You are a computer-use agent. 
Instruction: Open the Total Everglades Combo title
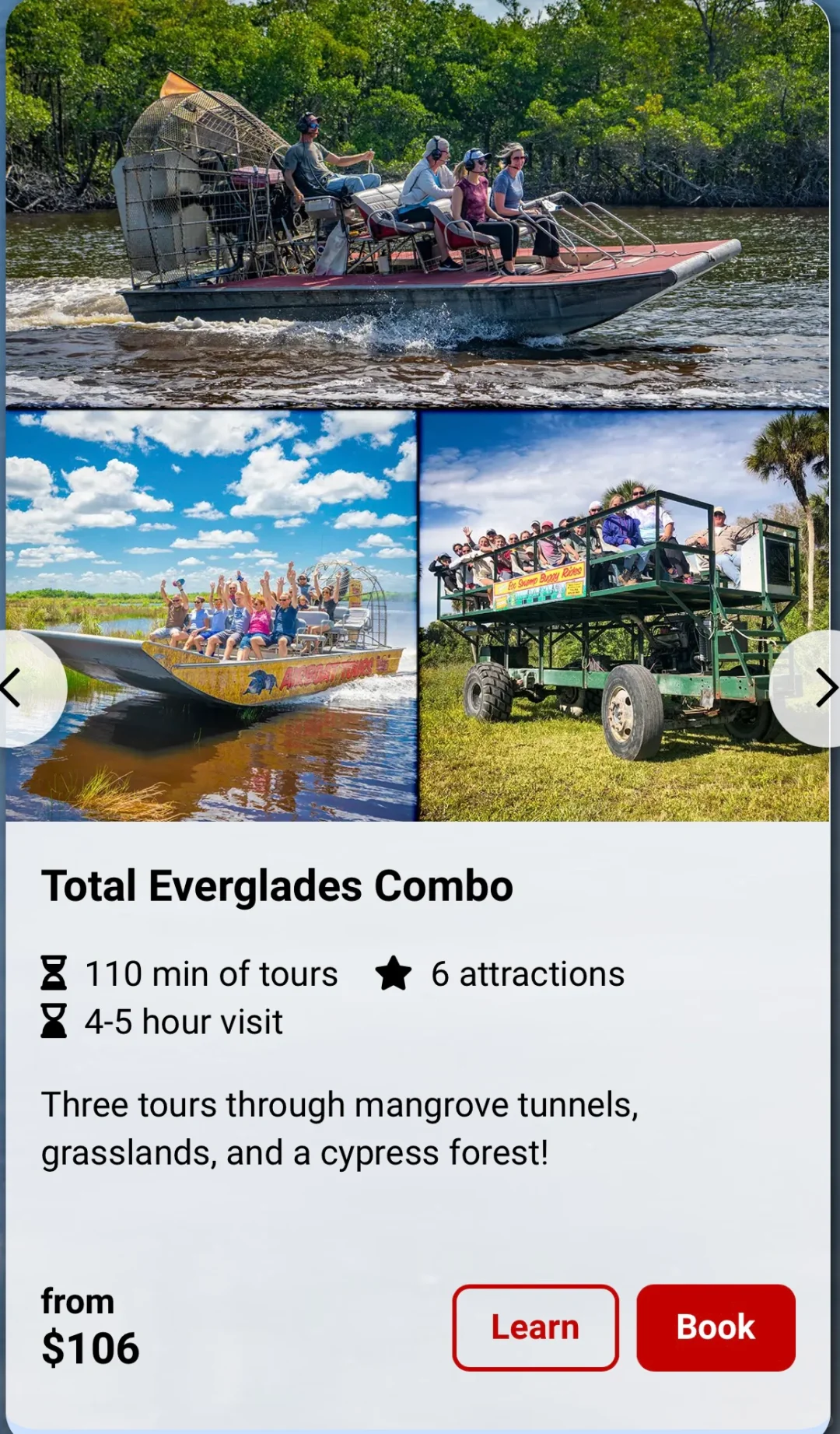tap(278, 886)
